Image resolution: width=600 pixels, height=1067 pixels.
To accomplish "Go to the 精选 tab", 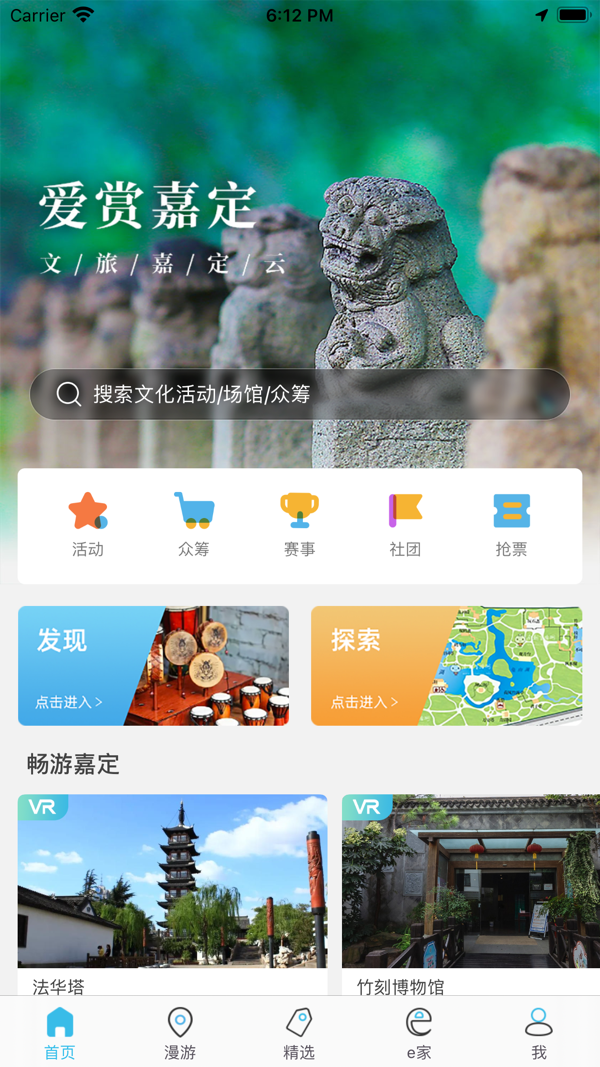I will tap(299, 1032).
